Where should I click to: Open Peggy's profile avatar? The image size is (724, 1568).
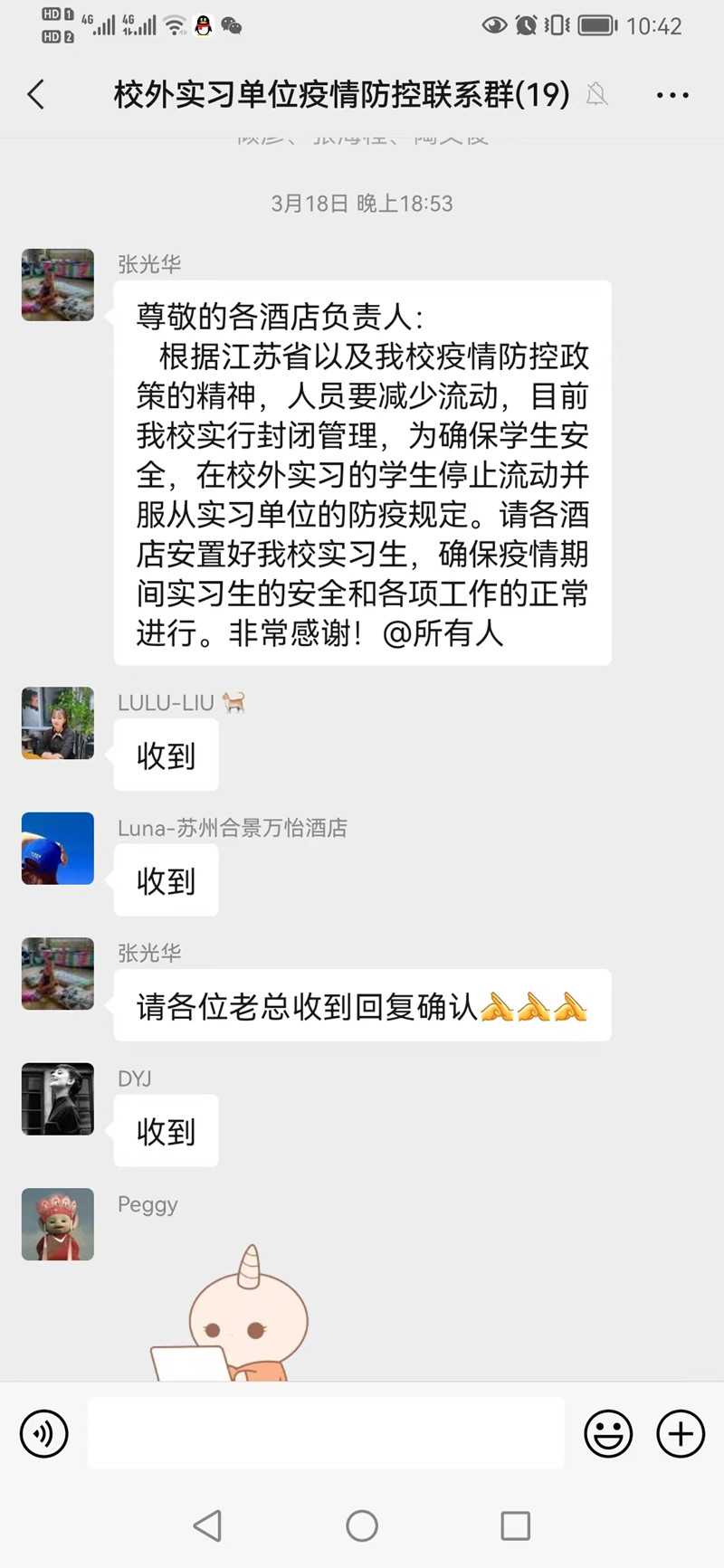coord(58,1223)
